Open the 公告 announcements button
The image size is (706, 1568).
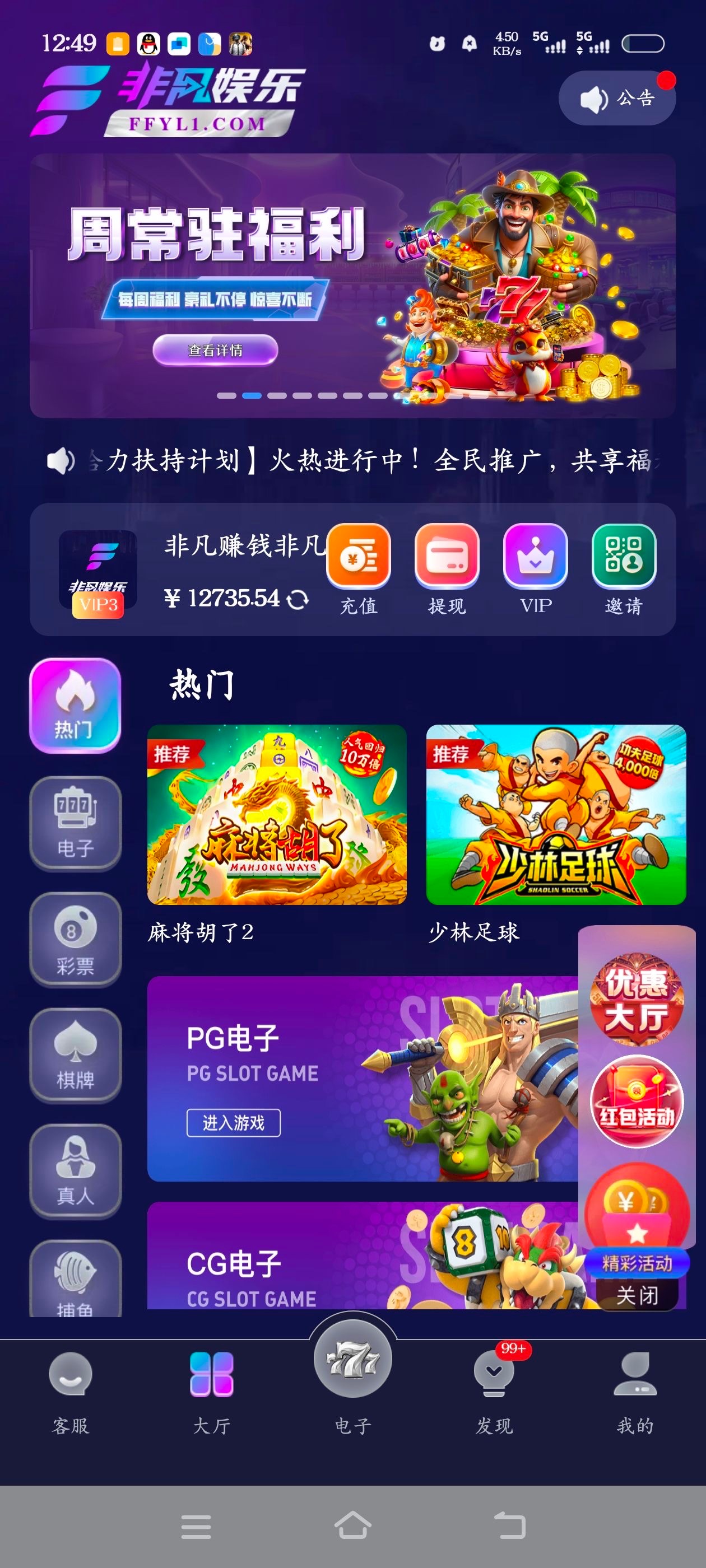click(x=616, y=98)
